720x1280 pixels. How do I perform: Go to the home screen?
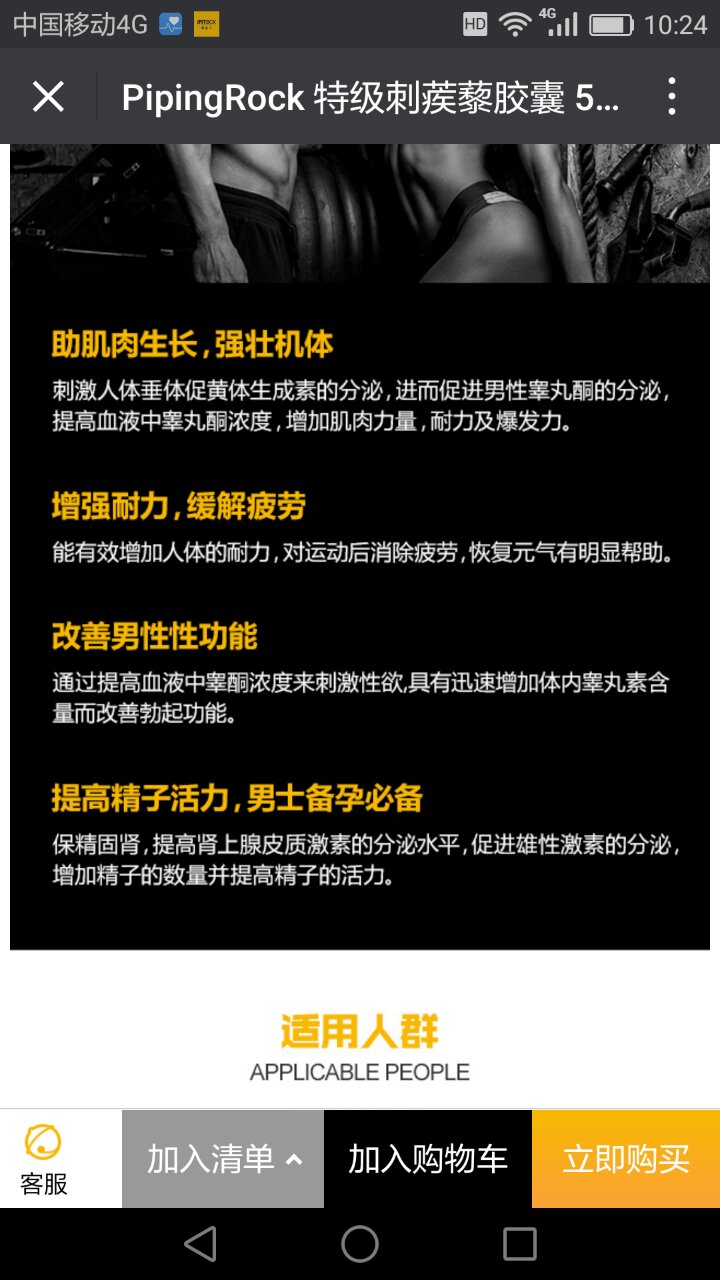pos(360,1244)
